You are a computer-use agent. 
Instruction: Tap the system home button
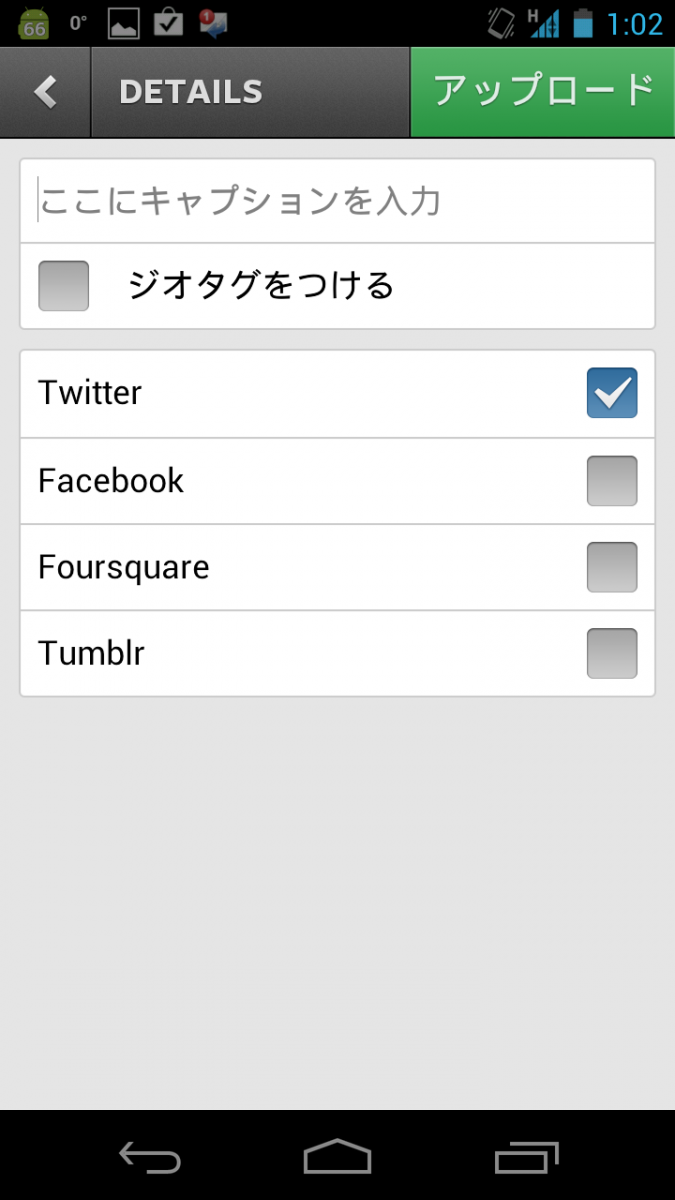pyautogui.click(x=337, y=1157)
